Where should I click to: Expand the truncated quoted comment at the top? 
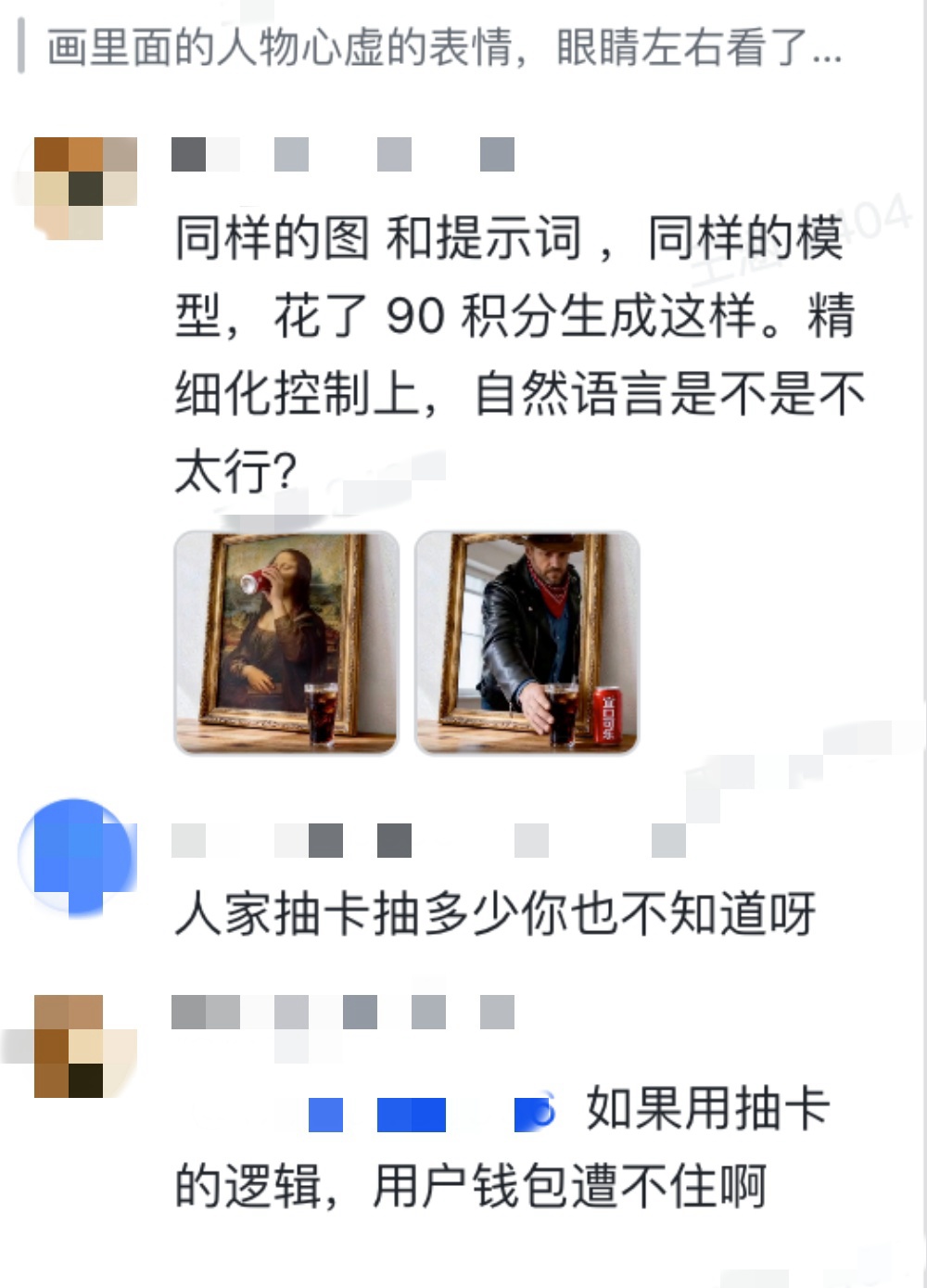click(440, 51)
